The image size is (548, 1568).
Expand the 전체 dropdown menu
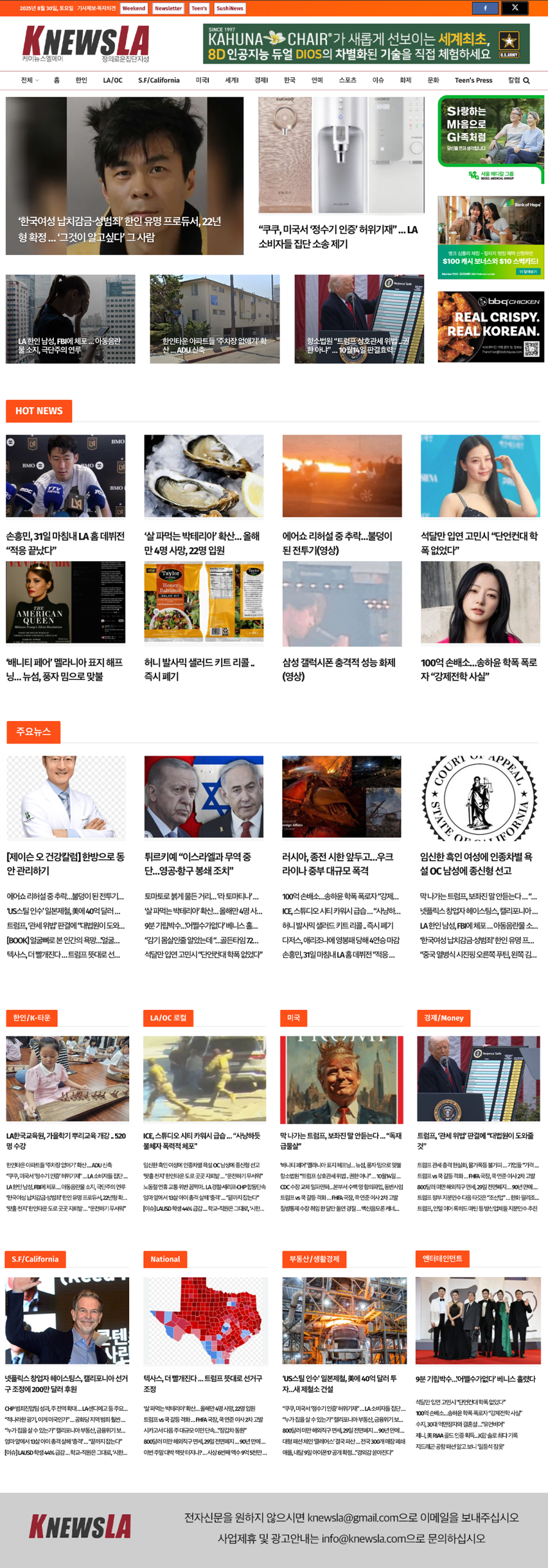[x=29, y=80]
